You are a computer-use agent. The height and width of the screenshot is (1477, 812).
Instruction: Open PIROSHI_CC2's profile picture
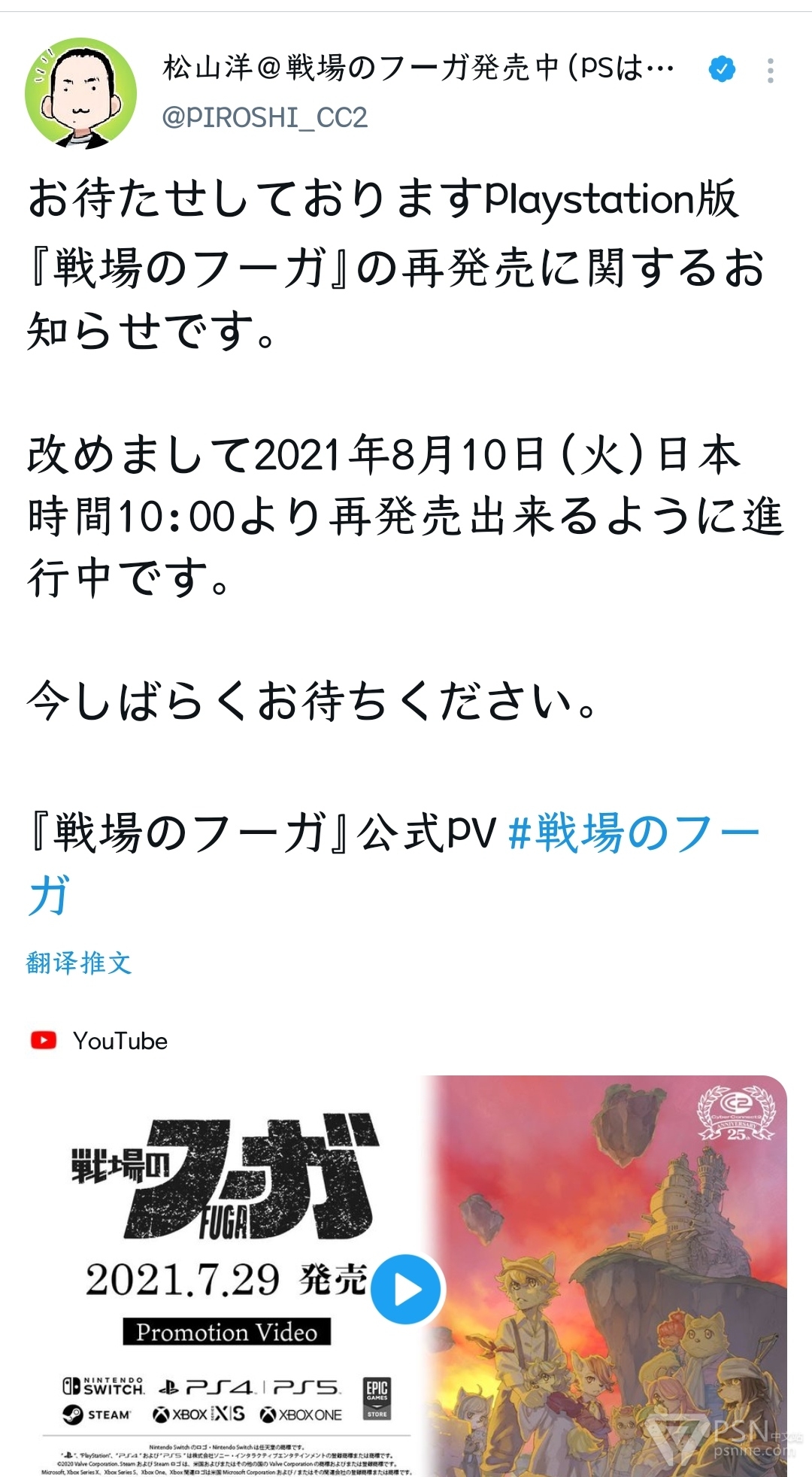pyautogui.click(x=81, y=93)
